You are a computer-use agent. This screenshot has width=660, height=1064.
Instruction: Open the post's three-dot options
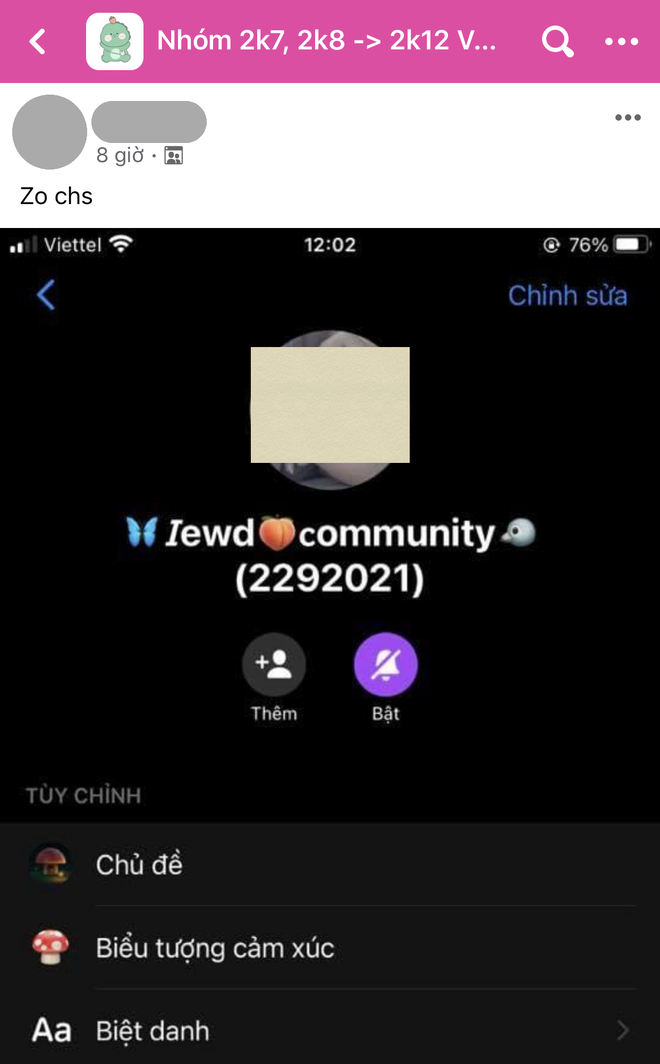(627, 118)
